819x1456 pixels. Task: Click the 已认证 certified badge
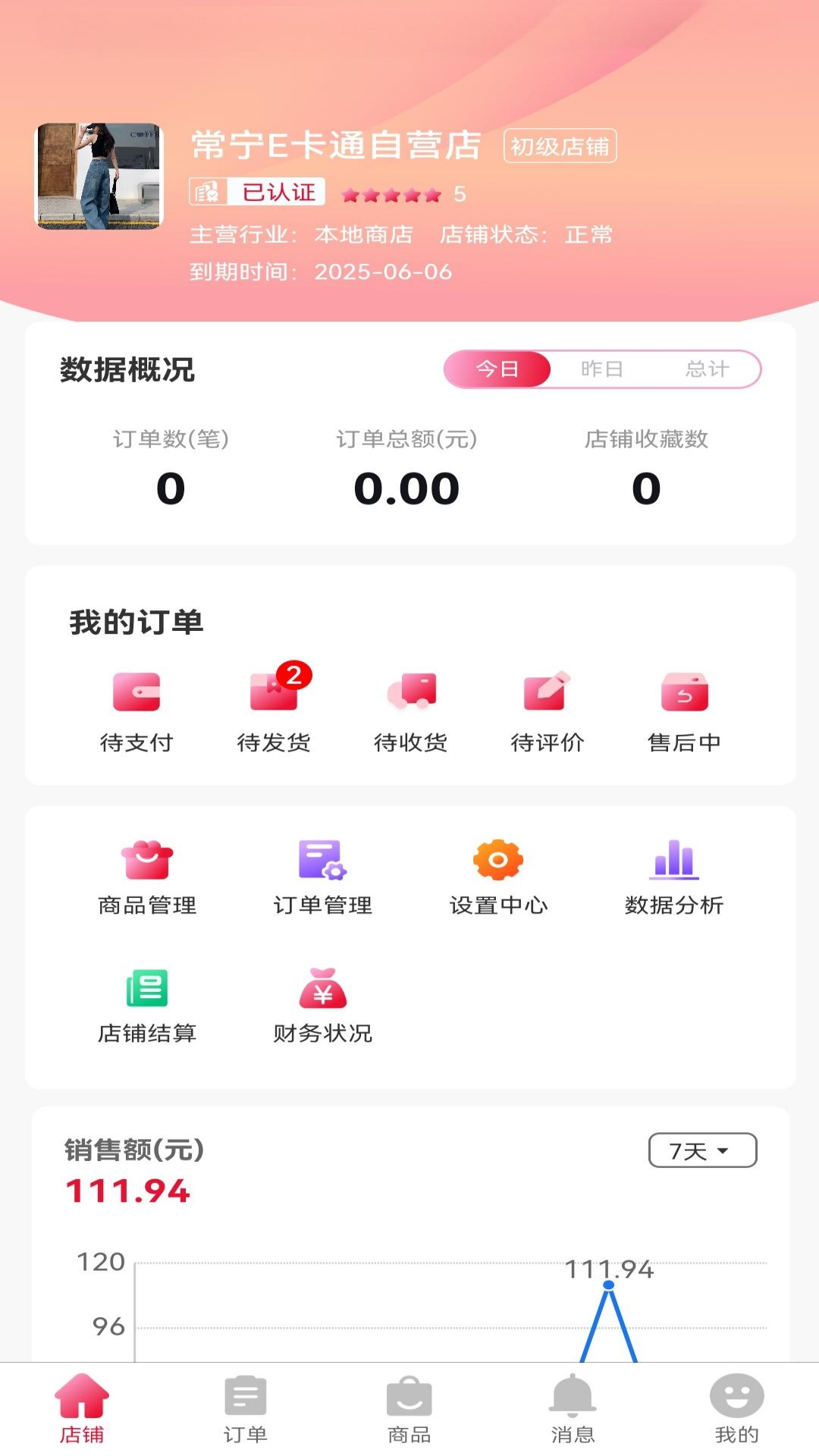256,193
